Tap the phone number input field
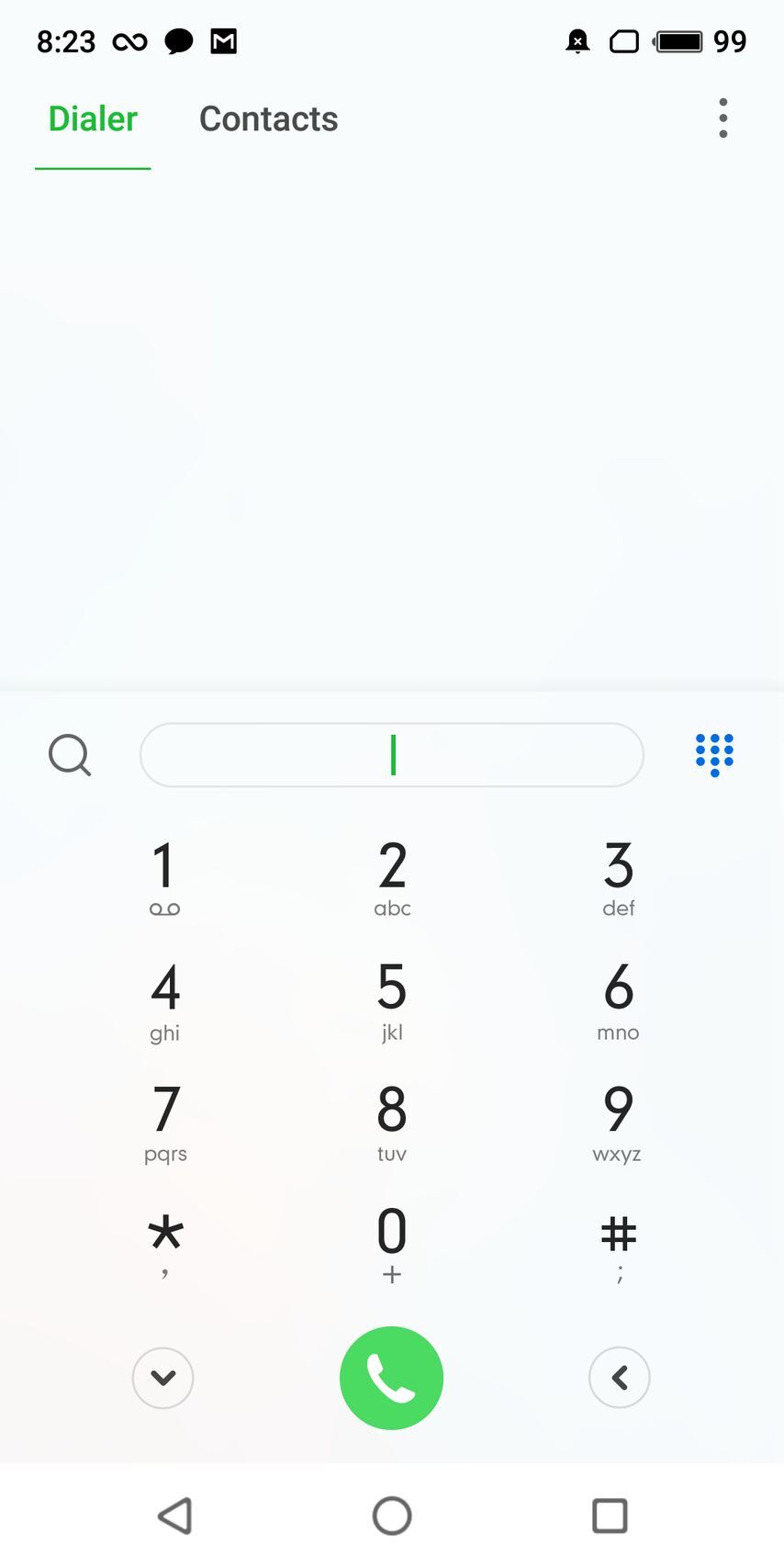This screenshot has height=1568, width=784. 392,755
